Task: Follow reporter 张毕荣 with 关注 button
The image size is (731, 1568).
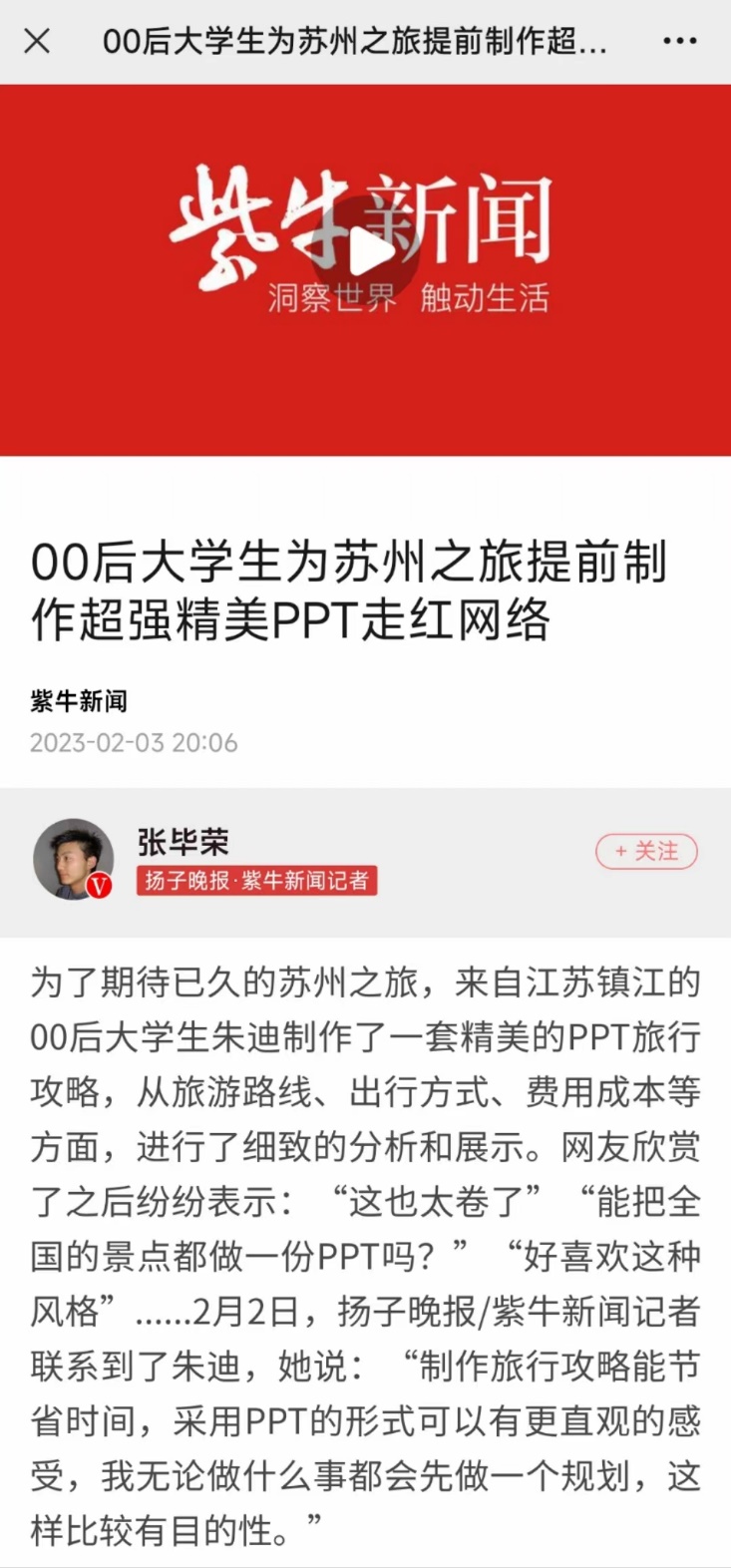Action: tap(646, 851)
